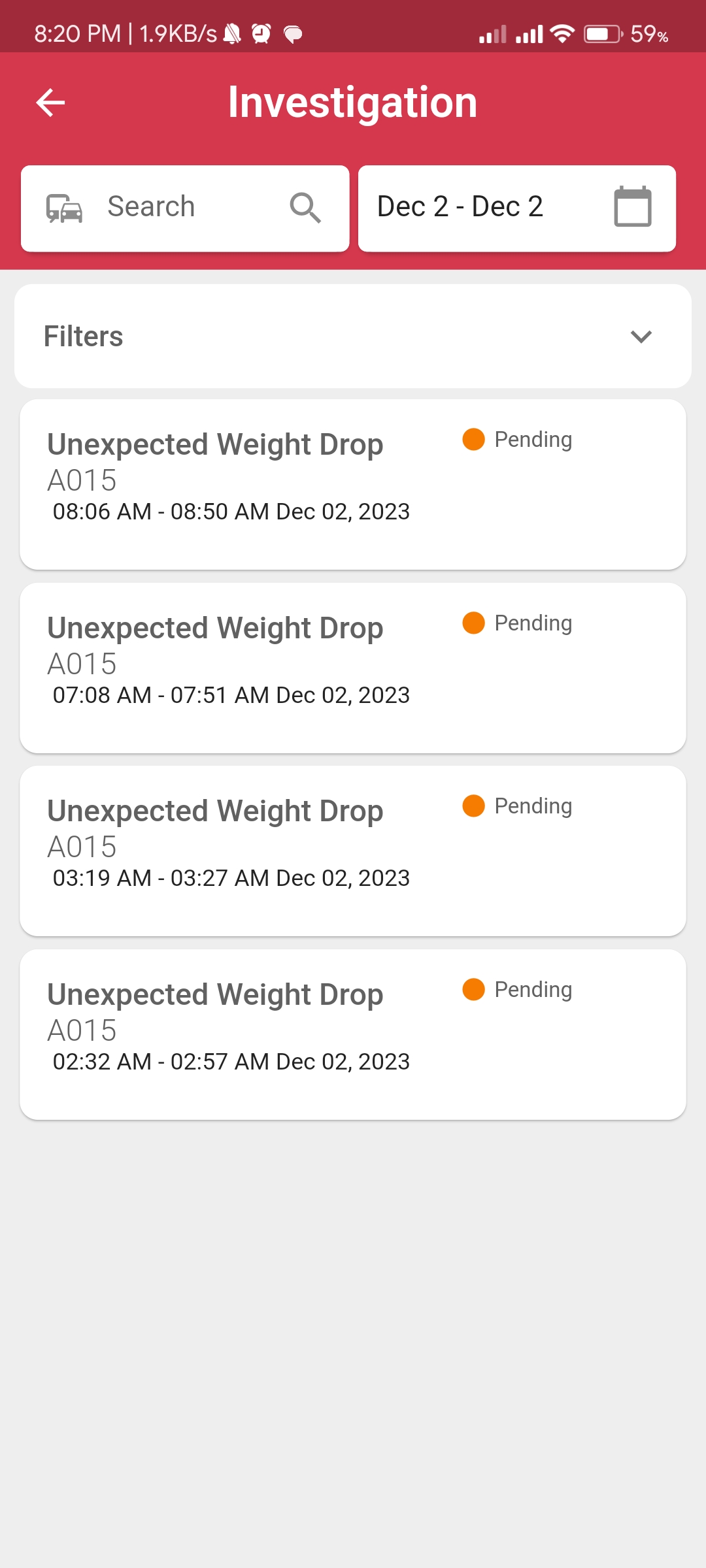Open the 07:08 AM weight drop investigation

(353, 668)
